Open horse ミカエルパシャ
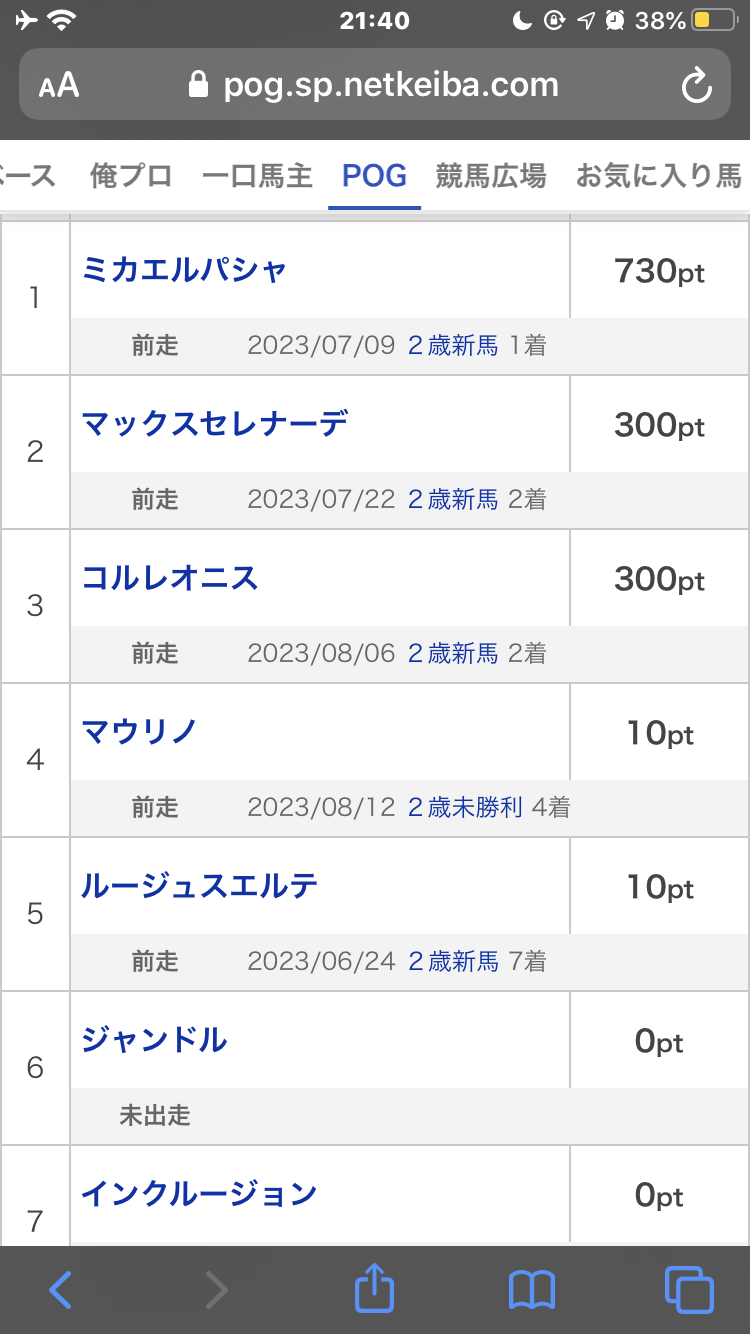The width and height of the screenshot is (750, 1334). [184, 269]
